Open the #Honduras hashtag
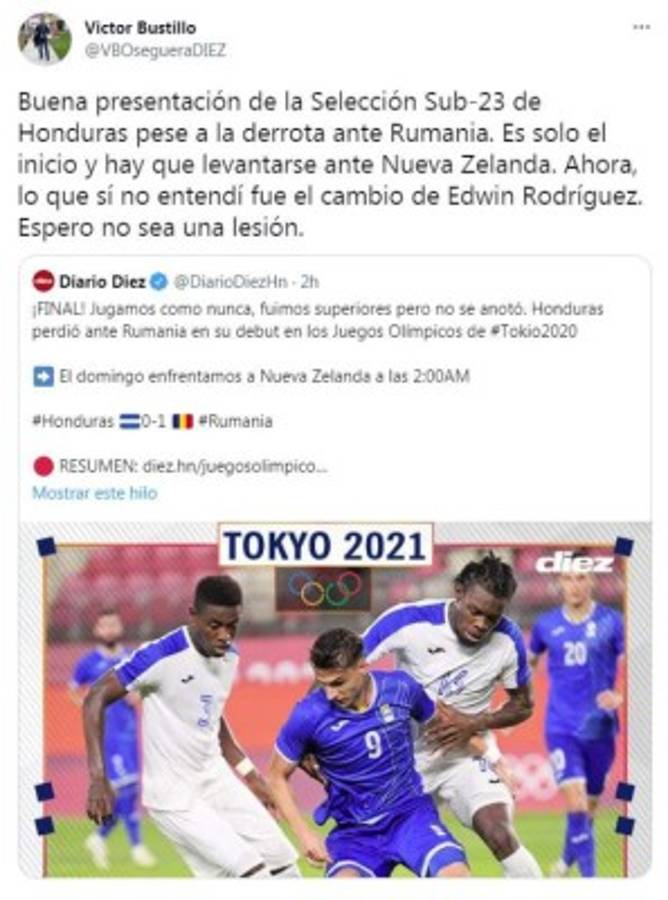The image size is (668, 900). [x=72, y=421]
